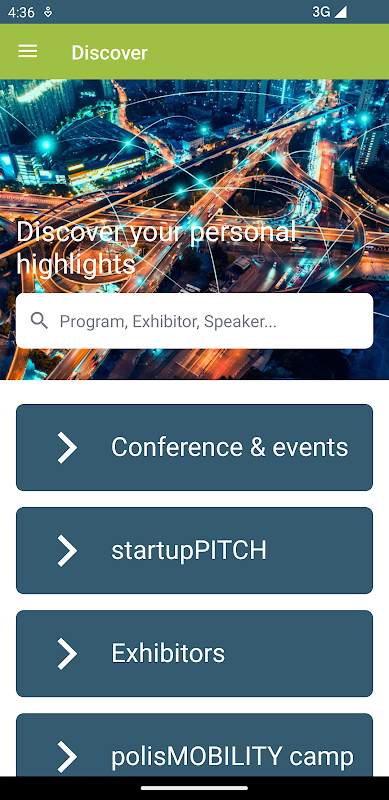Open Conference & events
This screenshot has height=800, width=389.
[x=194, y=447]
